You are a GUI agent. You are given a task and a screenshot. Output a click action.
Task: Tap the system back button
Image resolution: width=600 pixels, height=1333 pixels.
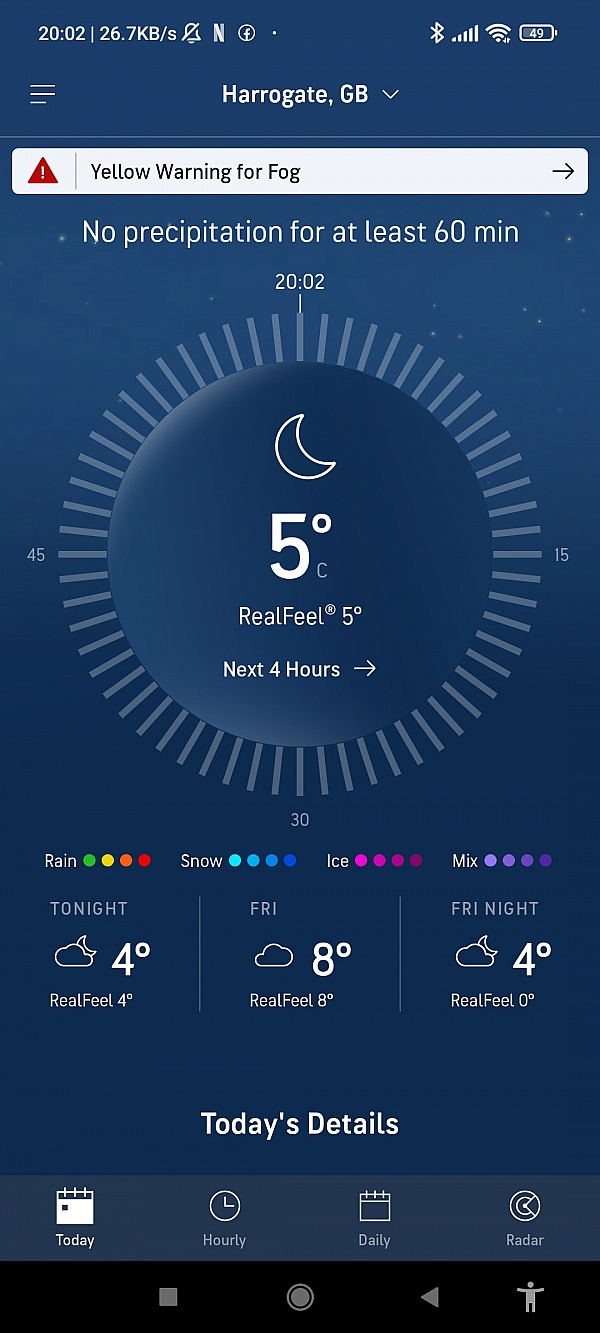point(430,1297)
